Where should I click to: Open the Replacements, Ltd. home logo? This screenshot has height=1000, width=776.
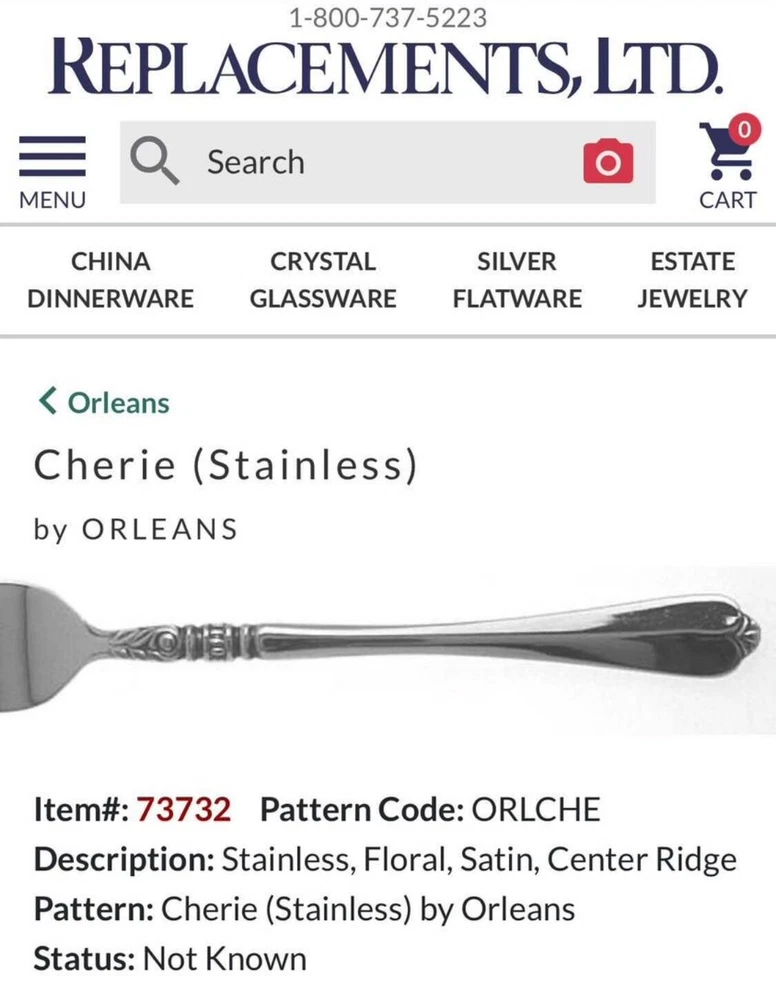pos(386,67)
